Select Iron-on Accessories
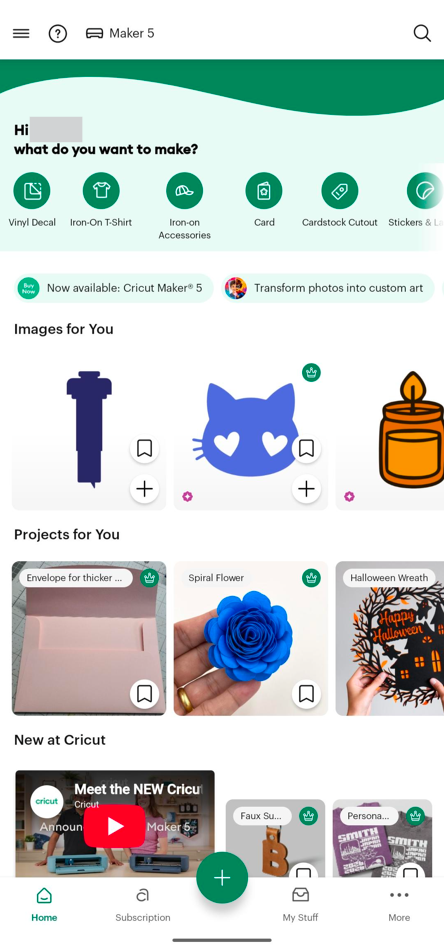Screen dimensions: 444x950 [x=185, y=207]
